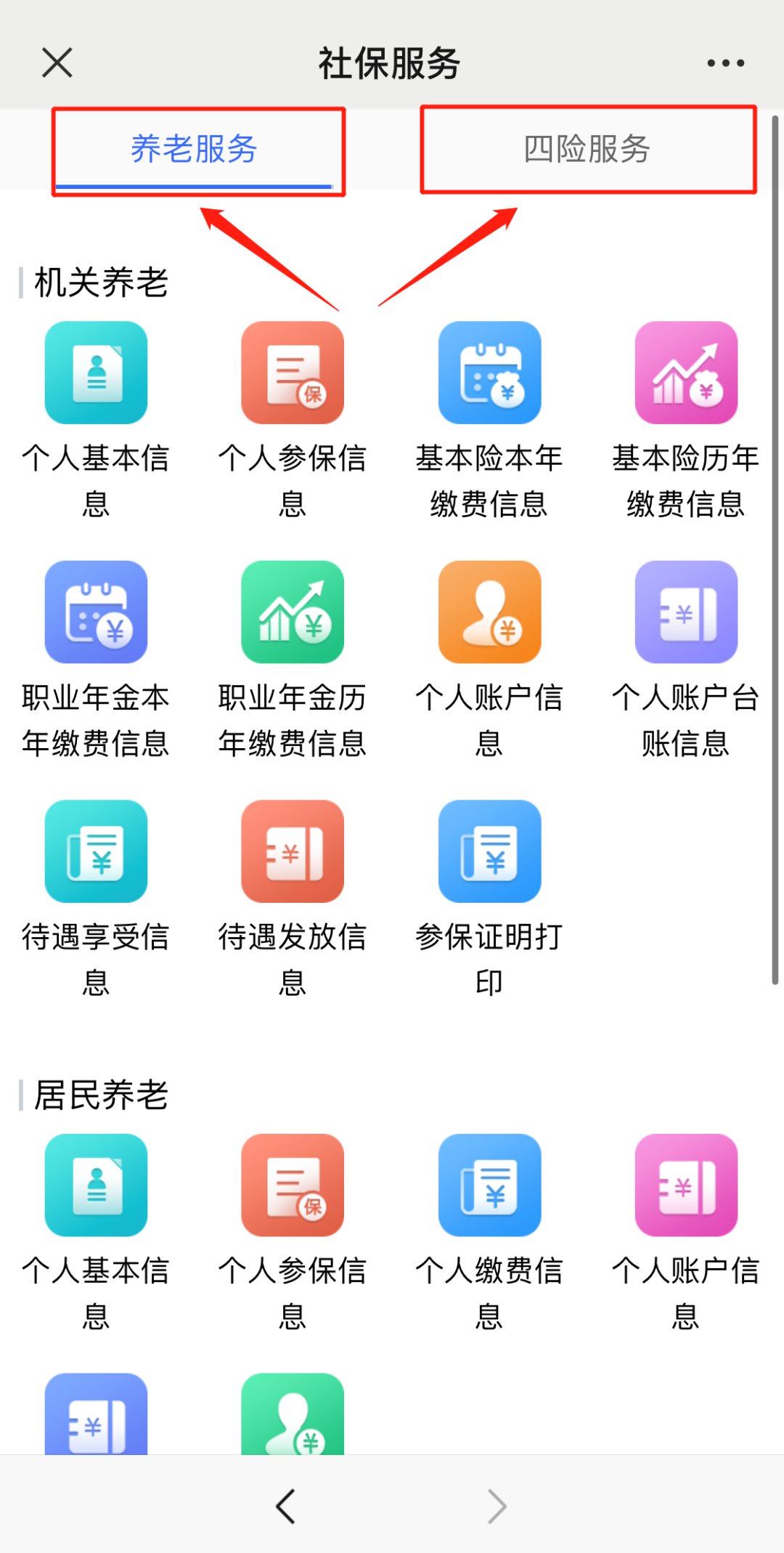
Task: Open 职业年金本年缴费信息
Action: tap(96, 612)
